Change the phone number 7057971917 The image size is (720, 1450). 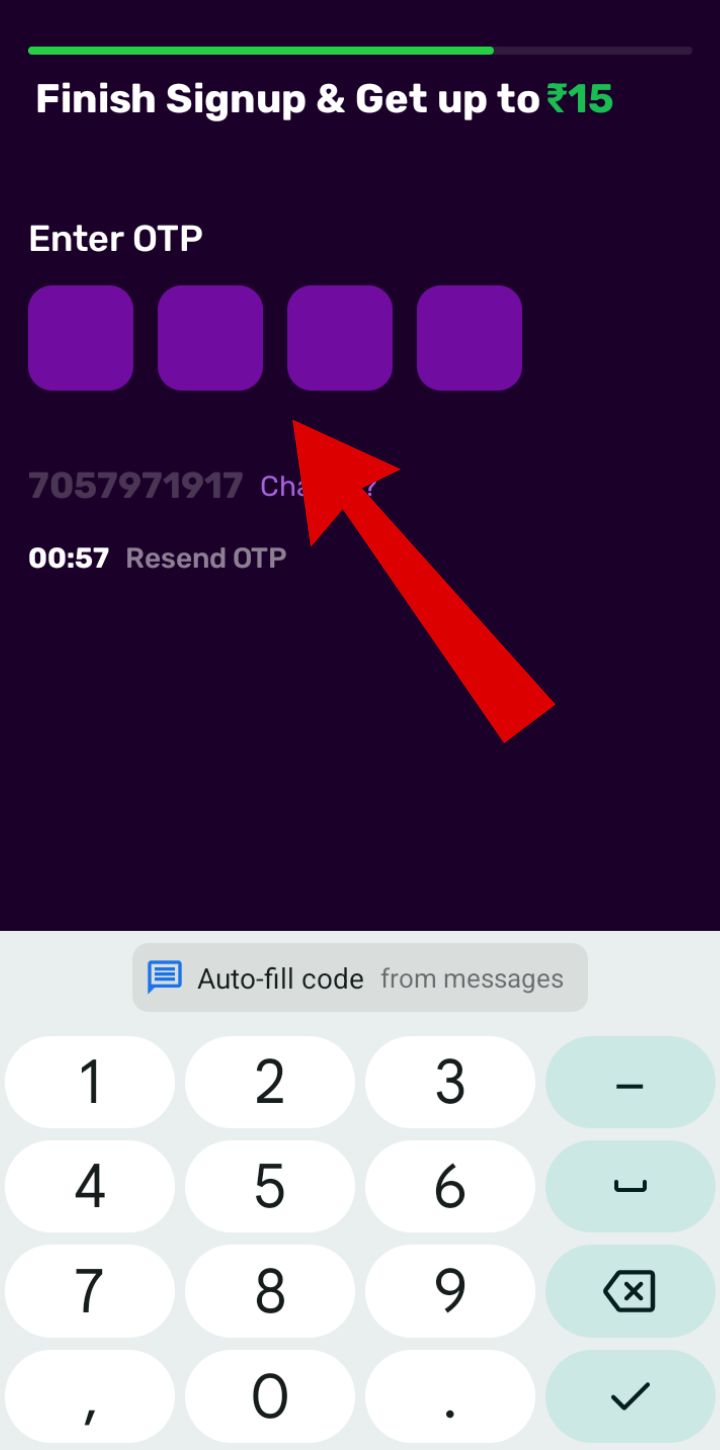pos(285,486)
